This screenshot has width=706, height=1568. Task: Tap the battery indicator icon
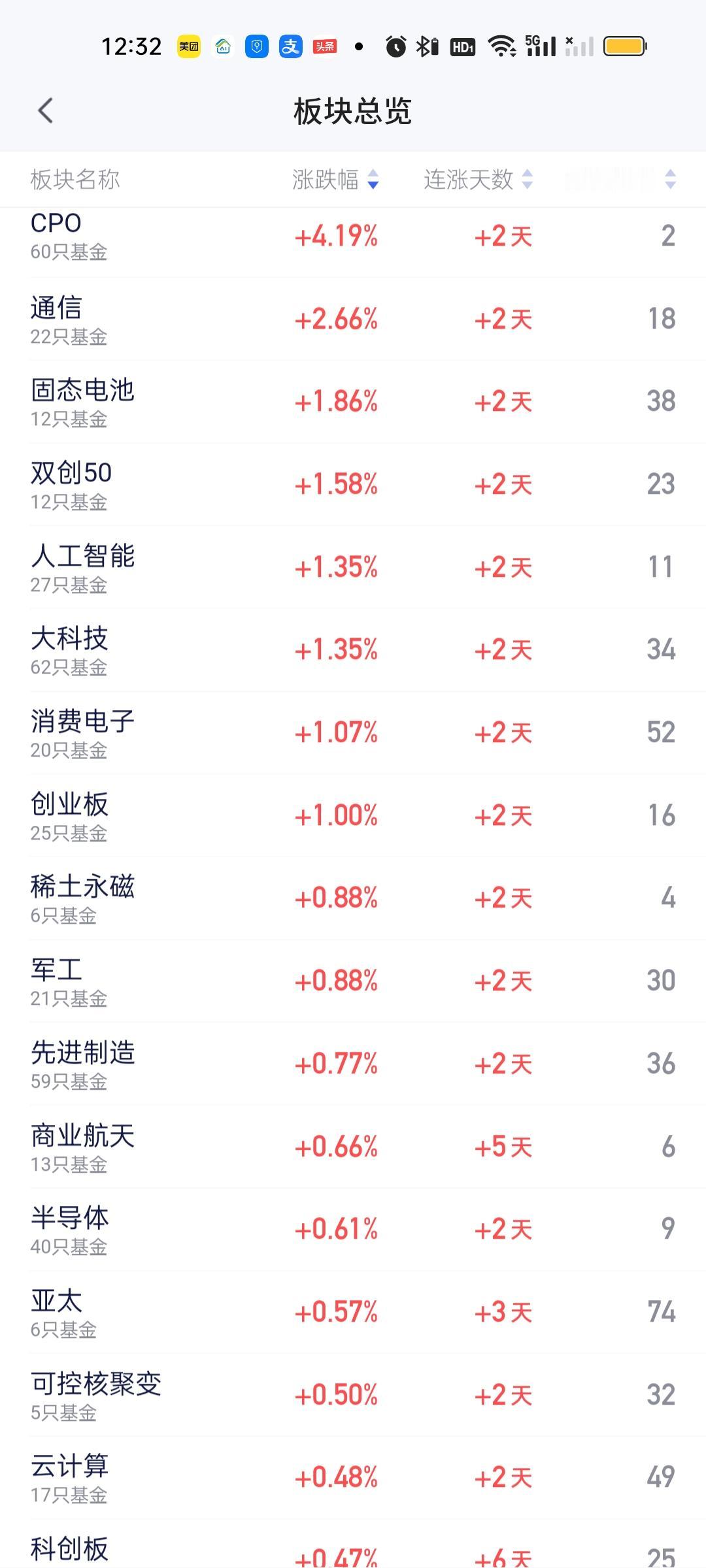624,46
